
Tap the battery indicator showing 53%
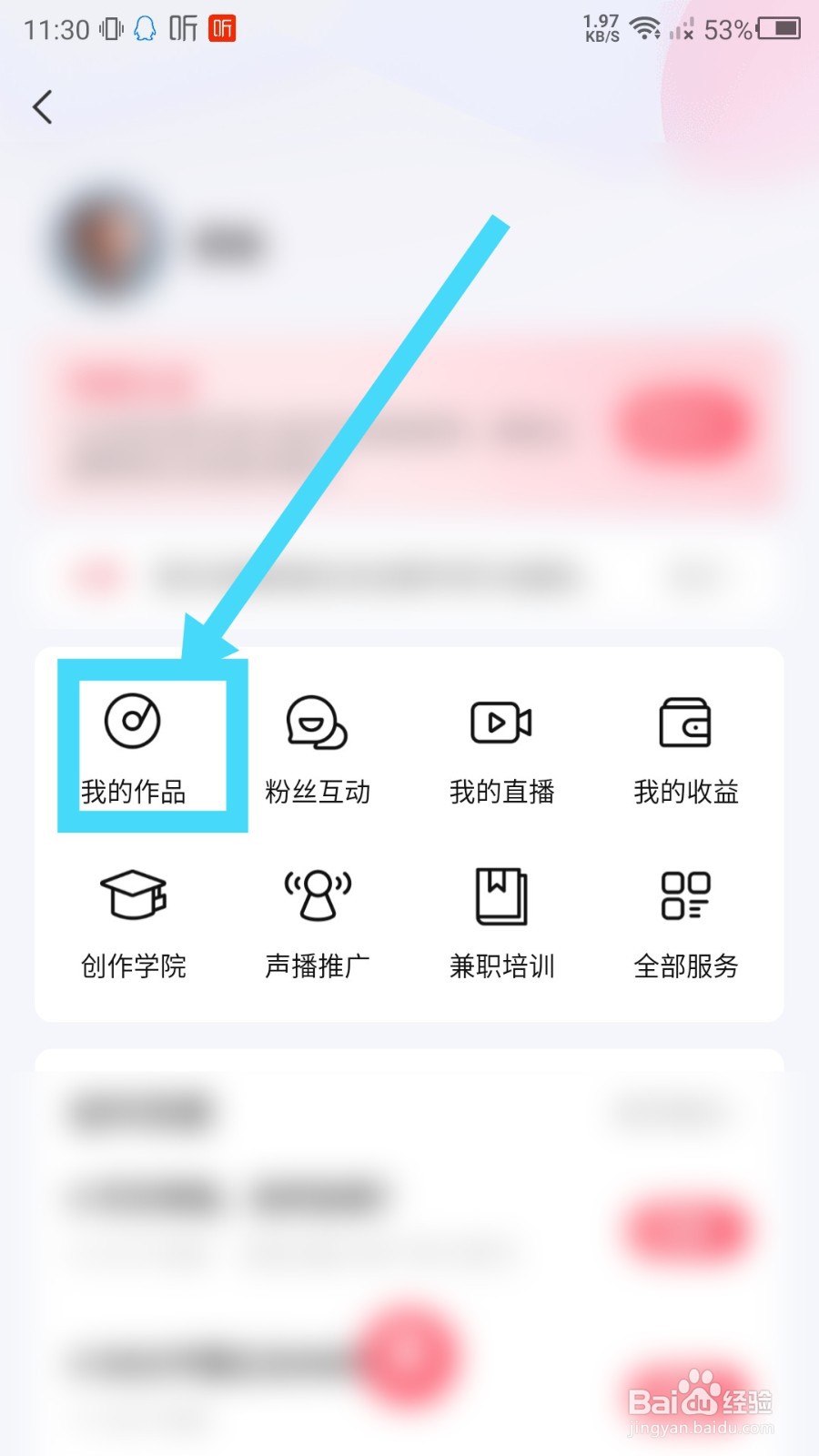pos(778,29)
